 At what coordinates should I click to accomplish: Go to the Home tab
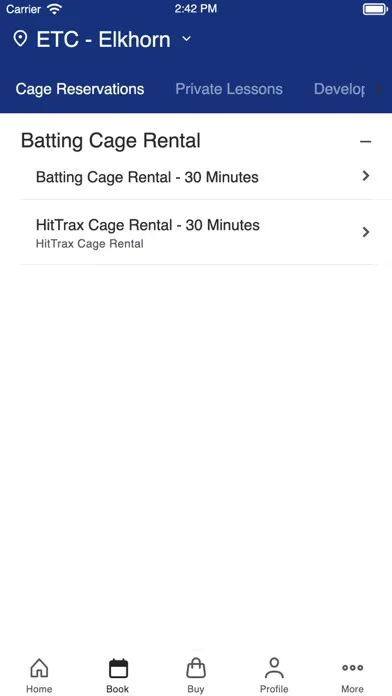39,676
